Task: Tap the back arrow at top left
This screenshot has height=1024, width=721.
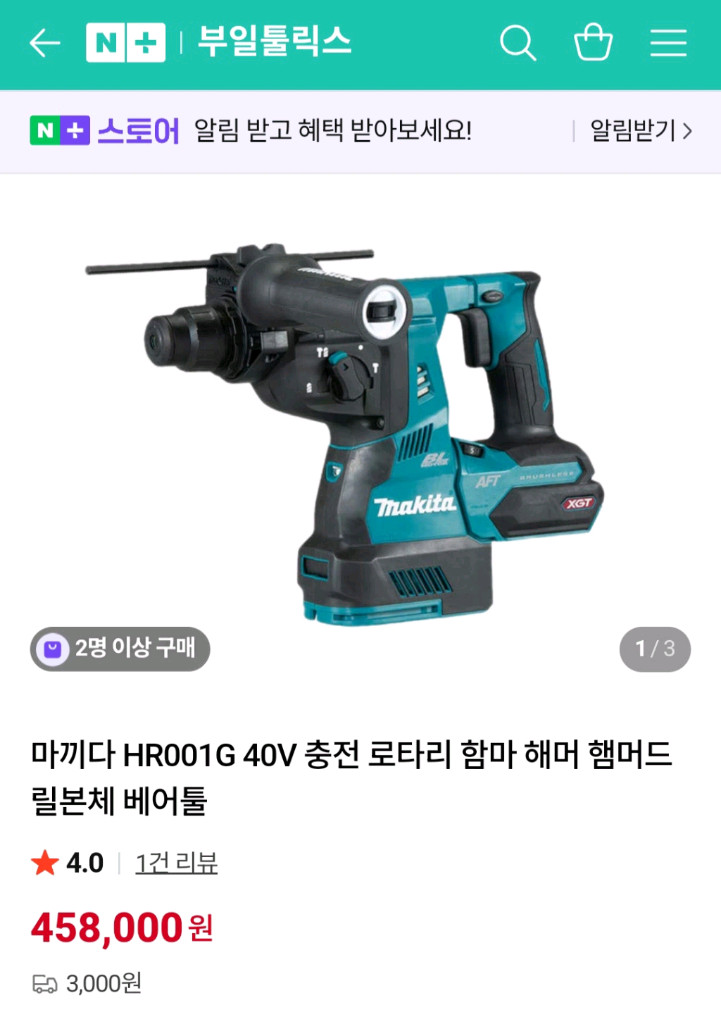Action: click(44, 43)
